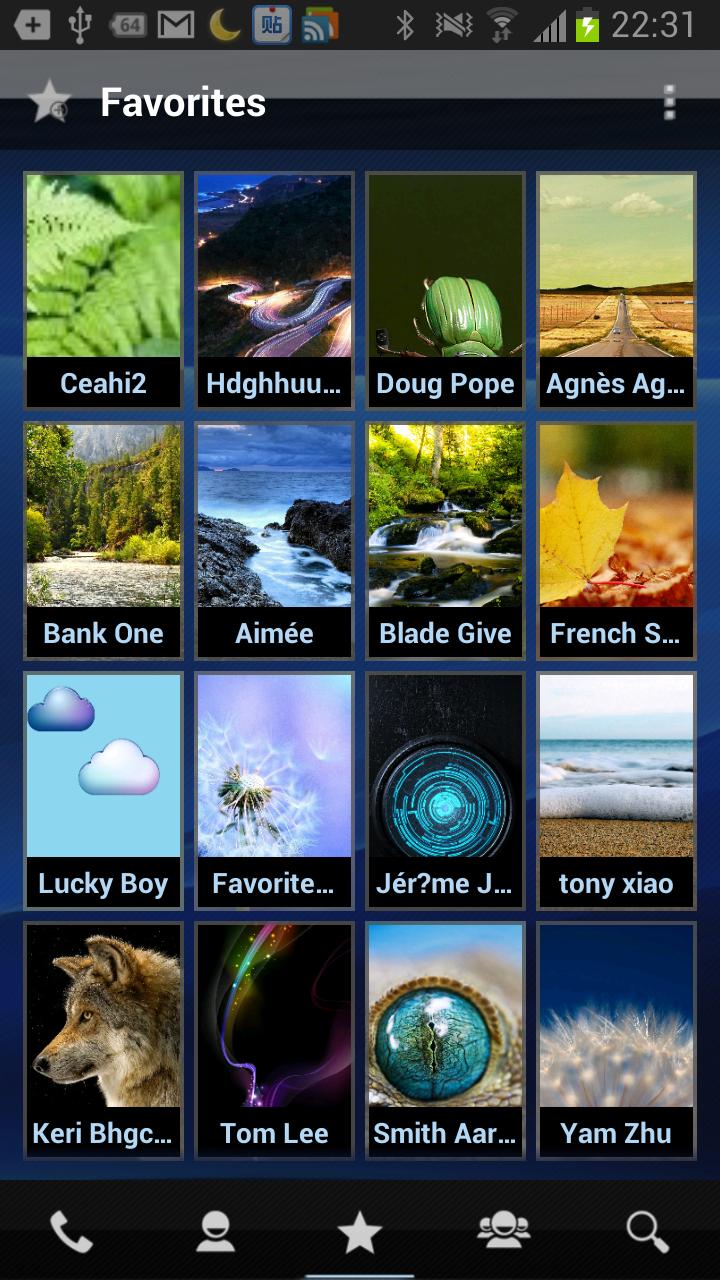Viewport: 720px width, 1280px height.
Task: Open the overflow menu button
Action: [668, 102]
